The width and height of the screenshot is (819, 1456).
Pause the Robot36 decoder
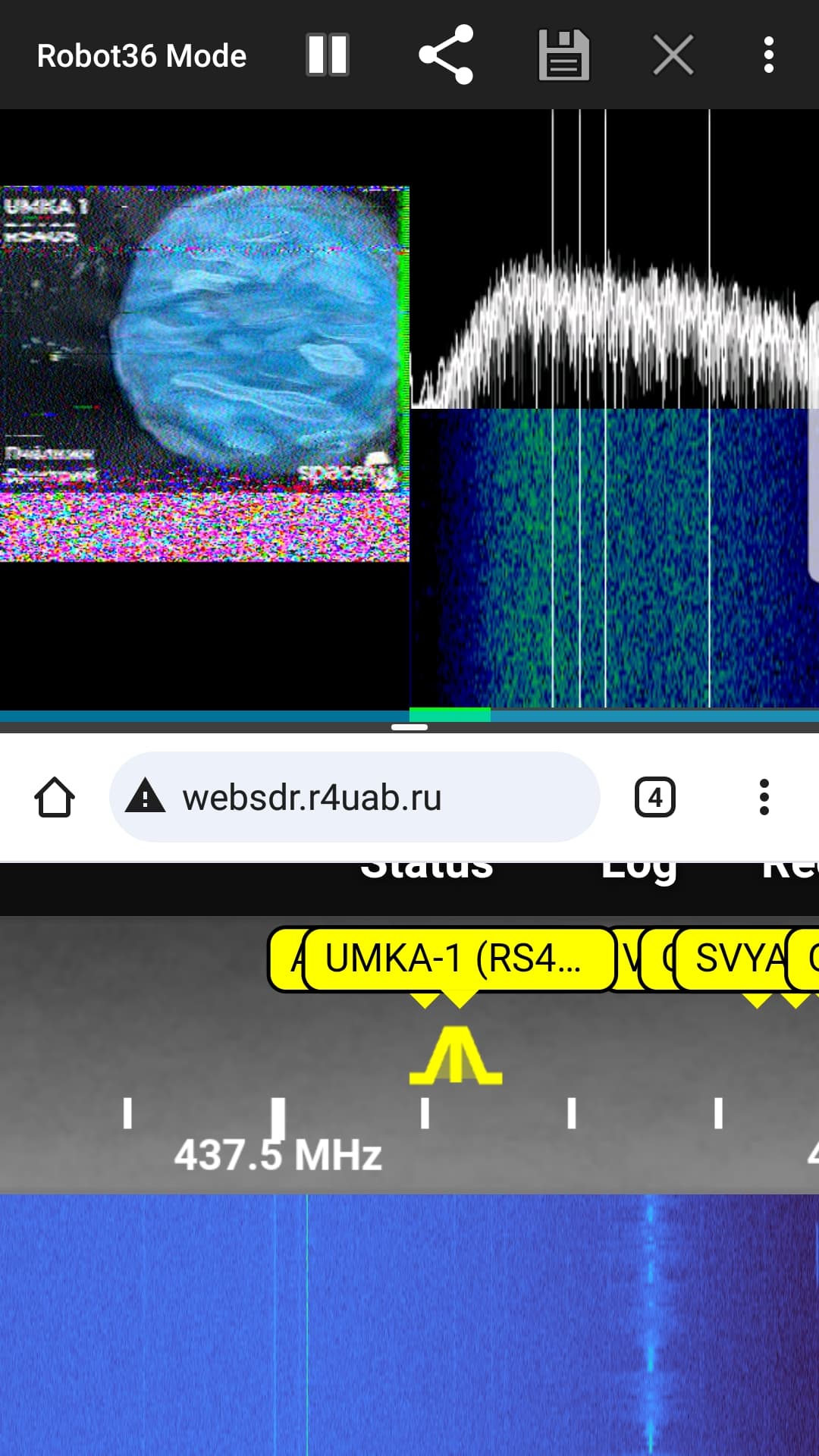point(328,55)
